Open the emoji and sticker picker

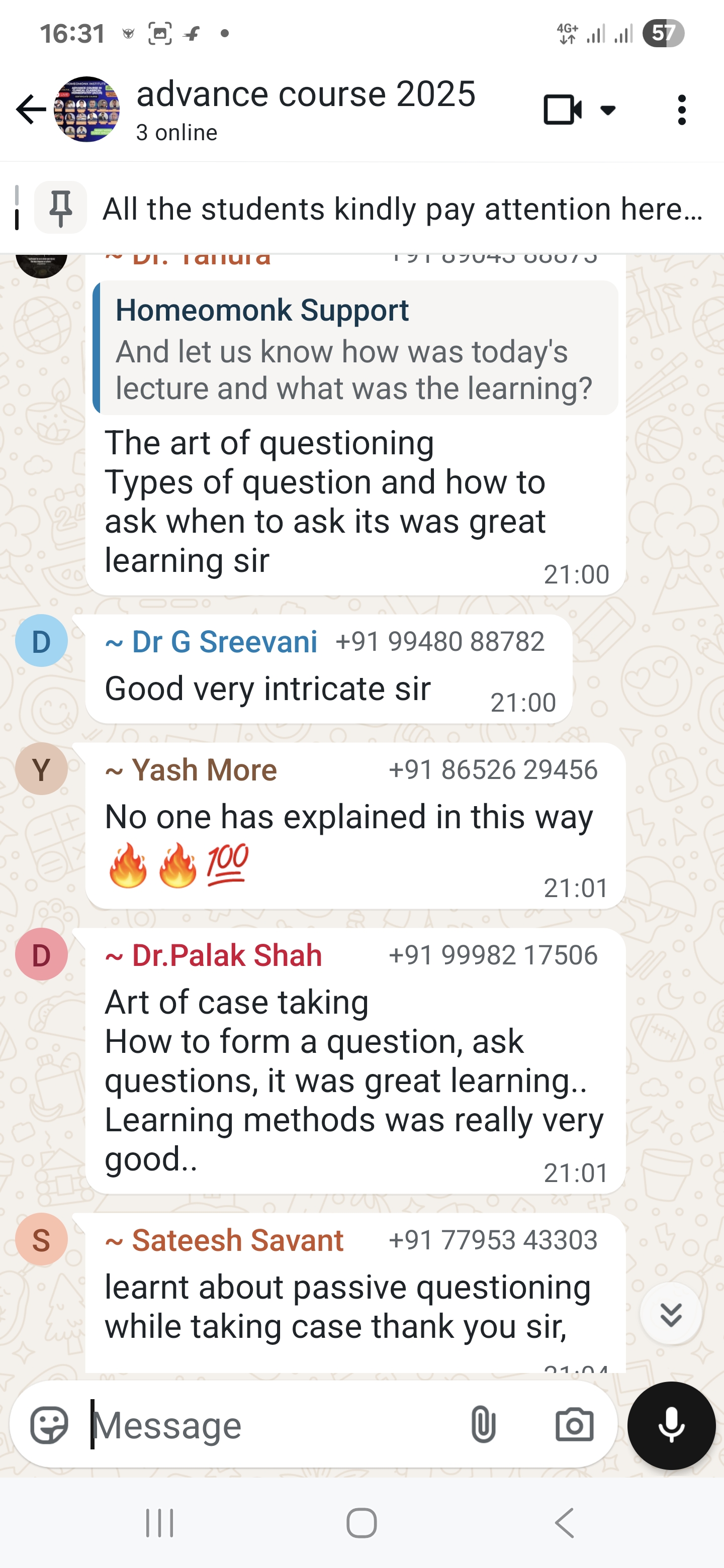[x=49, y=1424]
